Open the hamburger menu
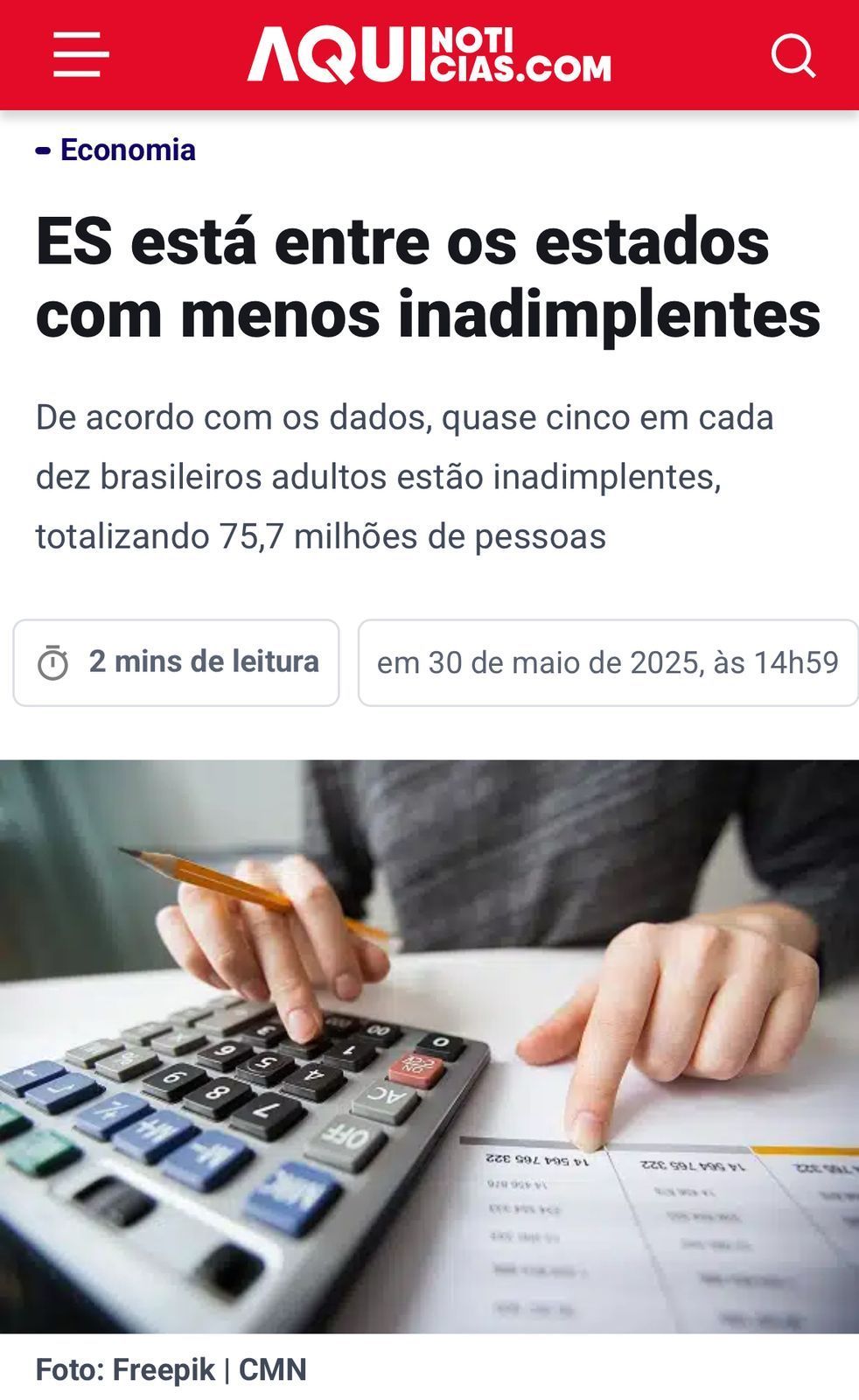 (80, 55)
